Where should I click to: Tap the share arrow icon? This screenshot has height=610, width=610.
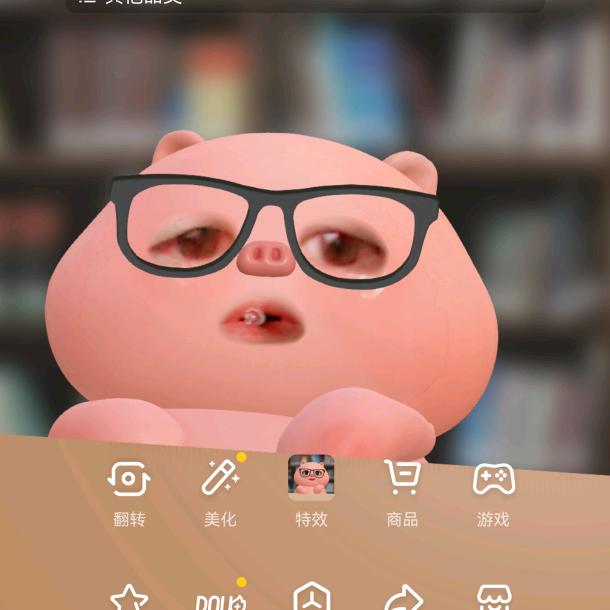[402, 598]
